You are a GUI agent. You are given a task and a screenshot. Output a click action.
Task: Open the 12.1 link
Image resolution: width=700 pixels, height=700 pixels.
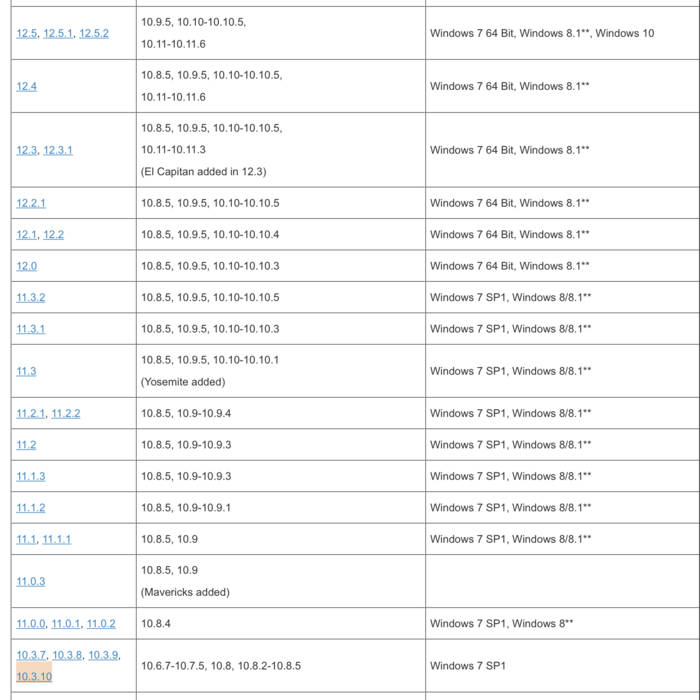click(26, 234)
